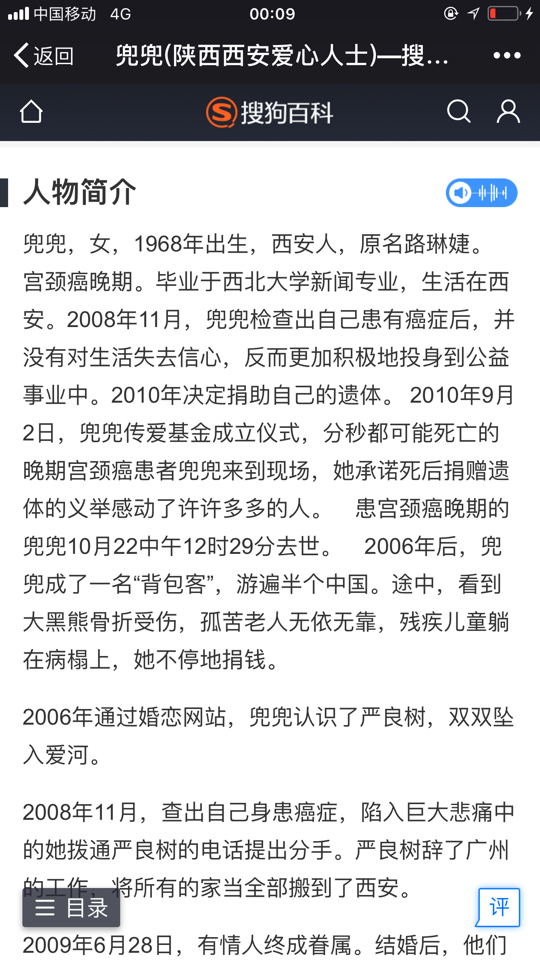This screenshot has height=960, width=540.
Task: Go to the Sogou Baike home icon
Action: (31, 112)
